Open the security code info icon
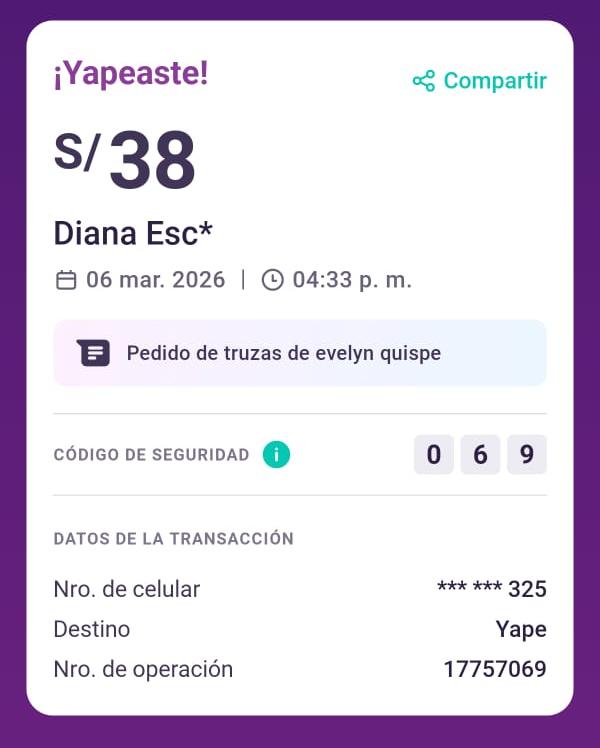The height and width of the screenshot is (748, 600). pyautogui.click(x=276, y=455)
